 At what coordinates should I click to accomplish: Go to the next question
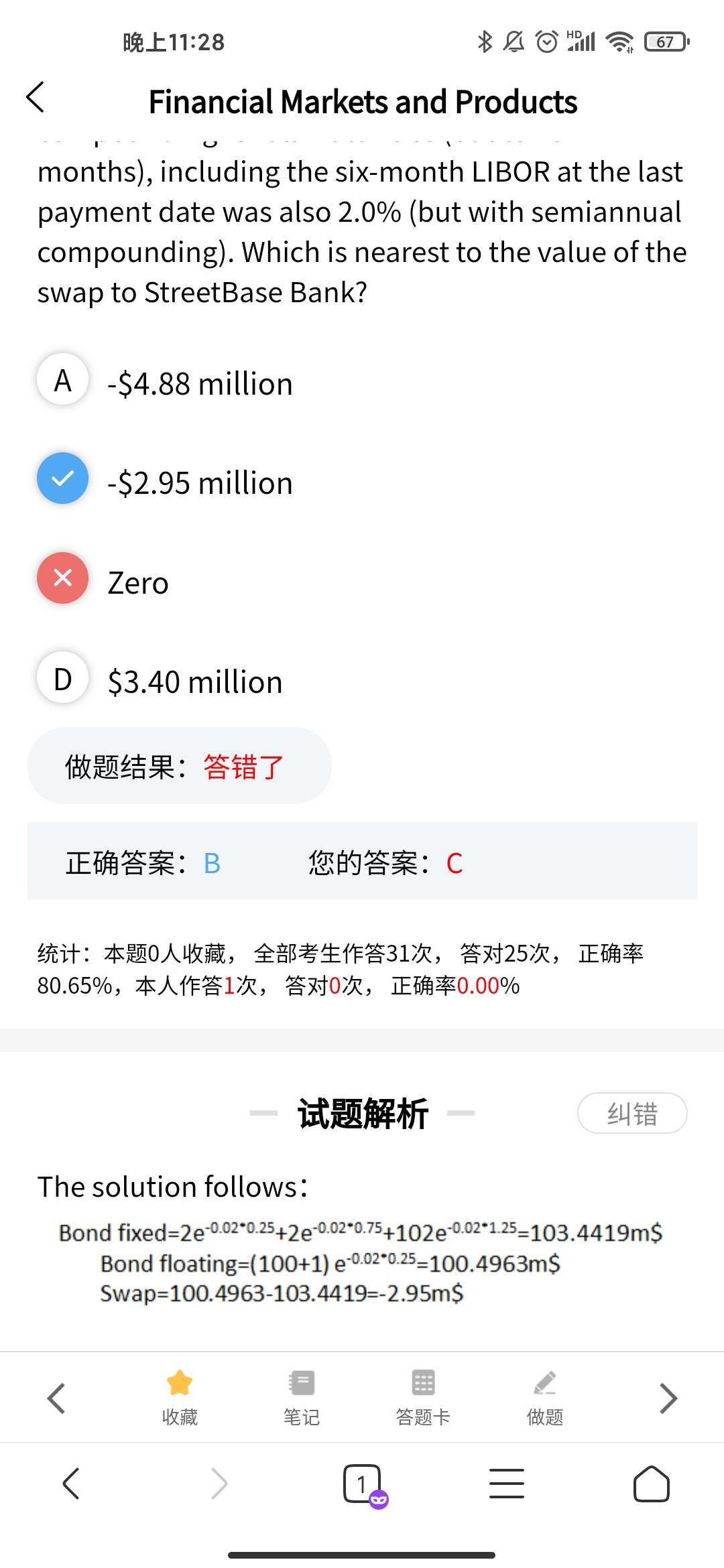coord(668,1398)
